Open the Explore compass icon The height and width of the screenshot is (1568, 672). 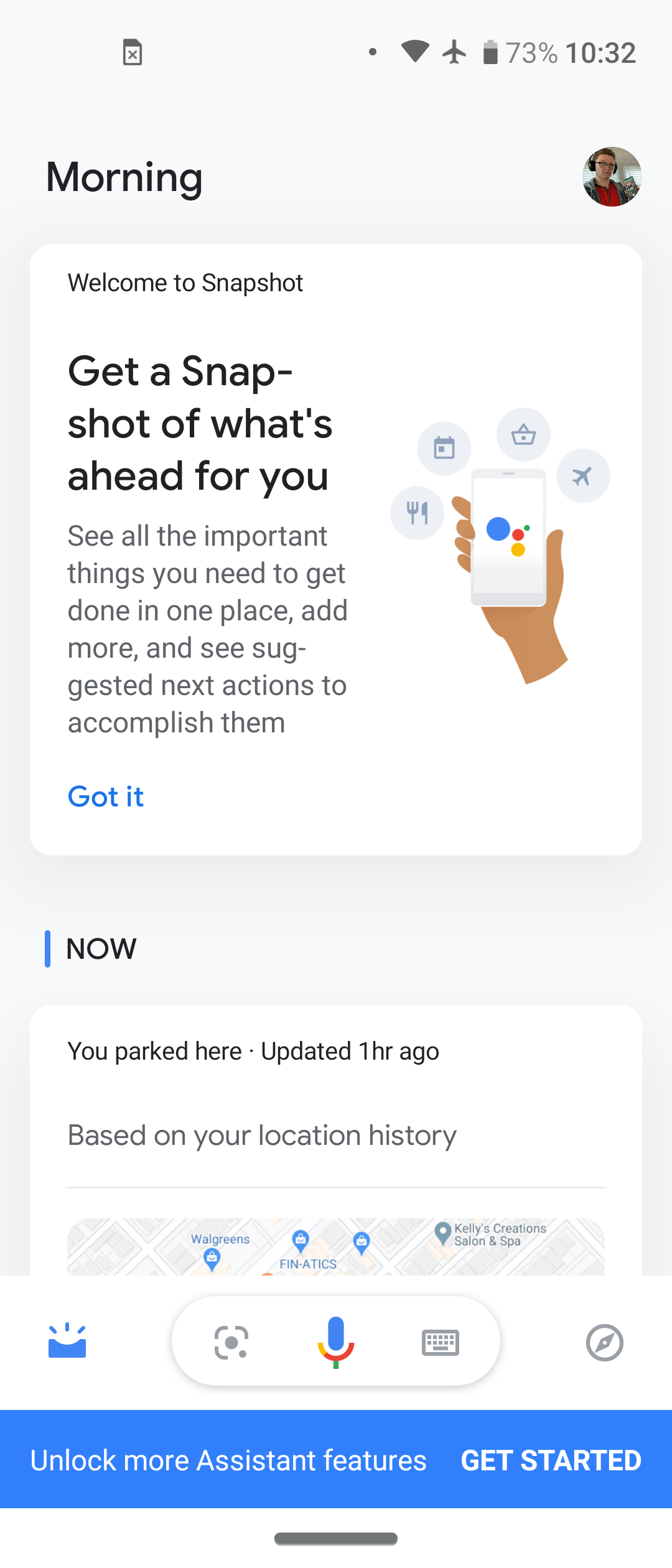click(604, 1342)
